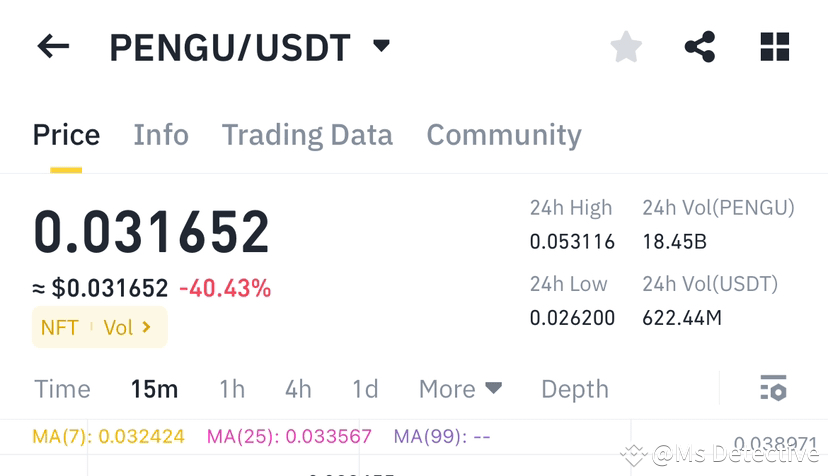Open the PENGU/USDT pair dropdown

click(x=381, y=46)
